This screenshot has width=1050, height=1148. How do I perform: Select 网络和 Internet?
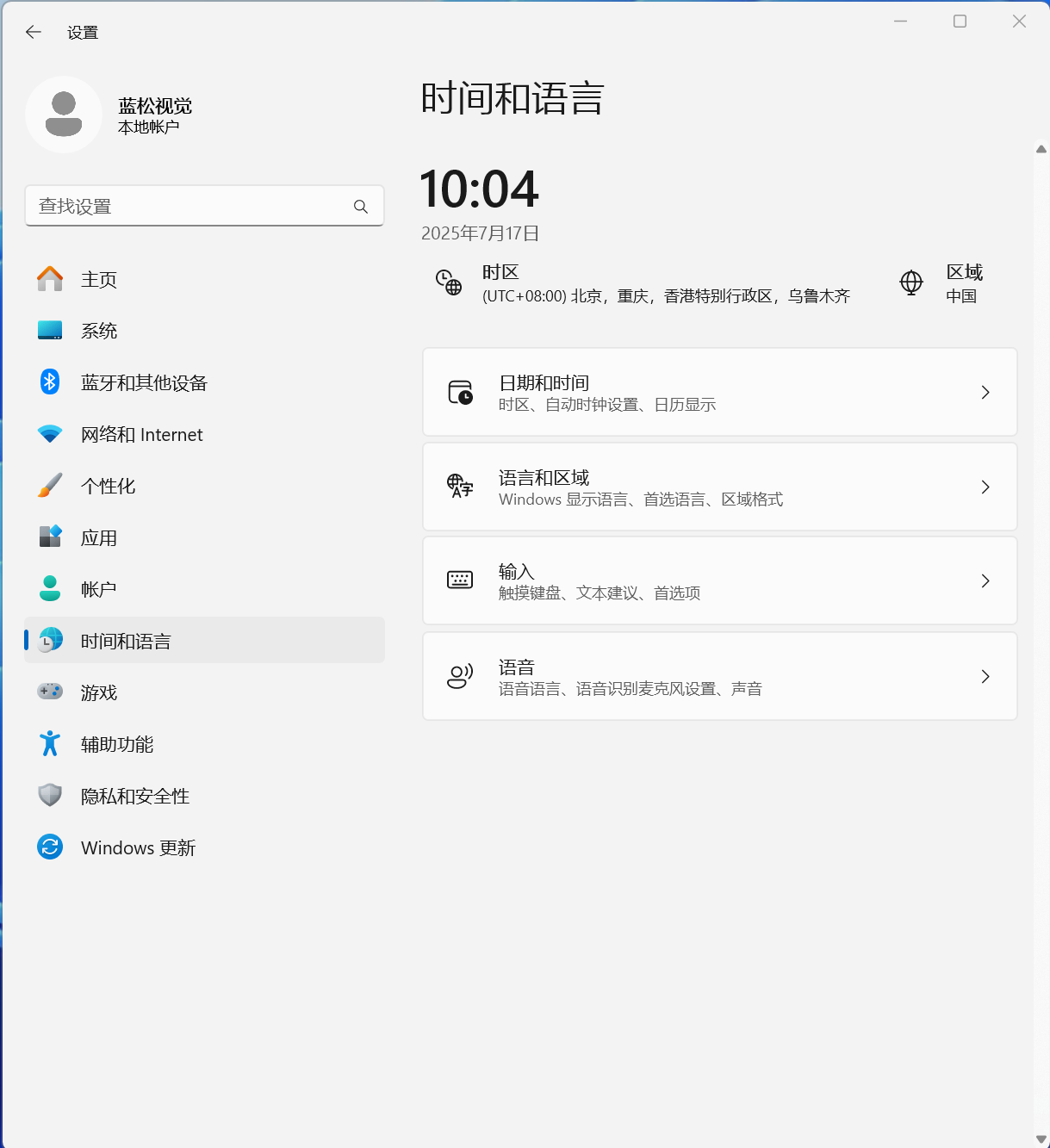[141, 435]
